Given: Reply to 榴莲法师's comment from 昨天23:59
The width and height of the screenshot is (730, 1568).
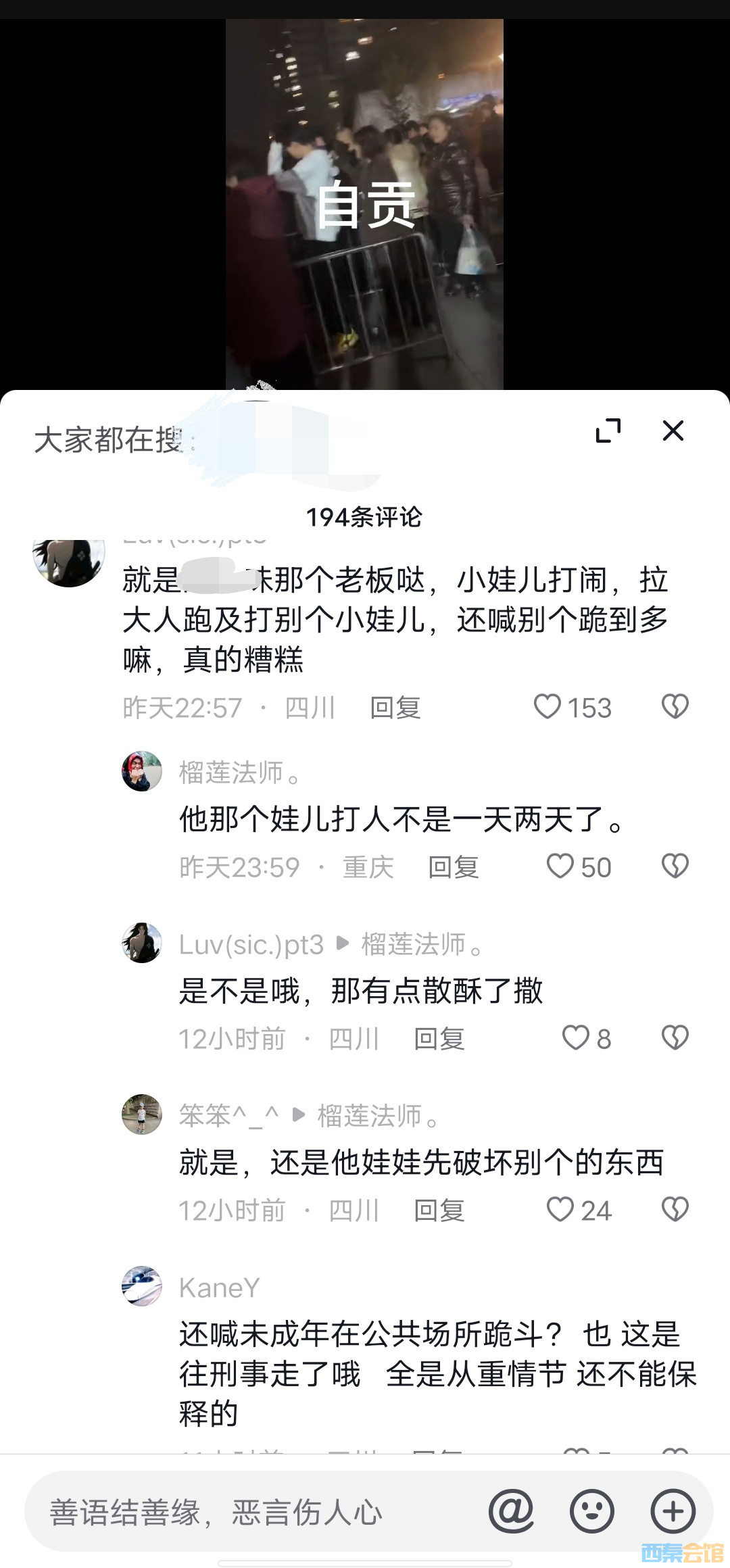Looking at the screenshot, I should pos(454,868).
